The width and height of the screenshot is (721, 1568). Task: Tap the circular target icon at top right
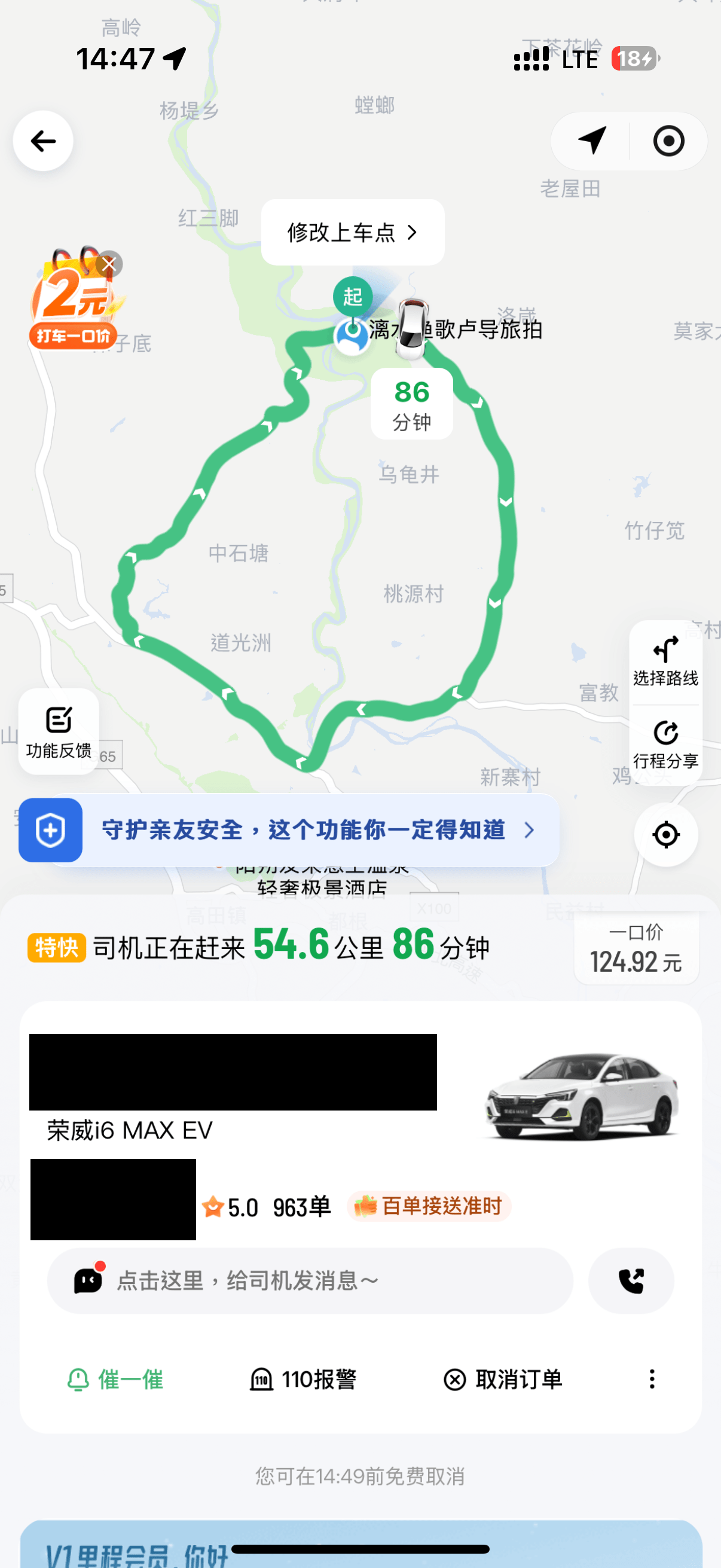click(x=668, y=141)
